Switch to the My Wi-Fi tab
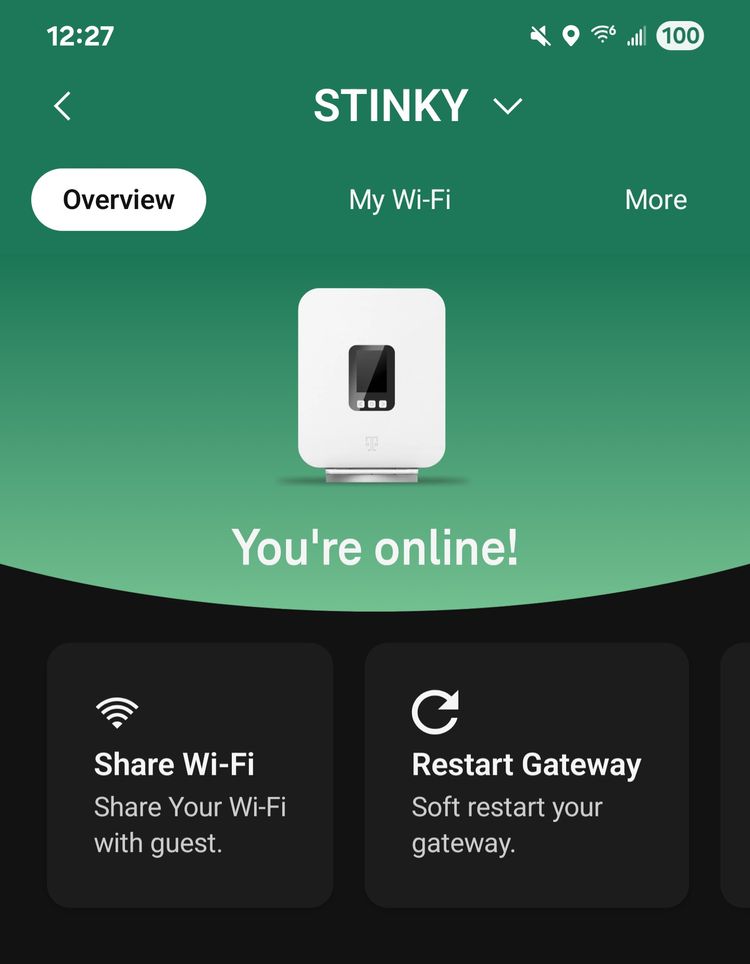 tap(399, 200)
